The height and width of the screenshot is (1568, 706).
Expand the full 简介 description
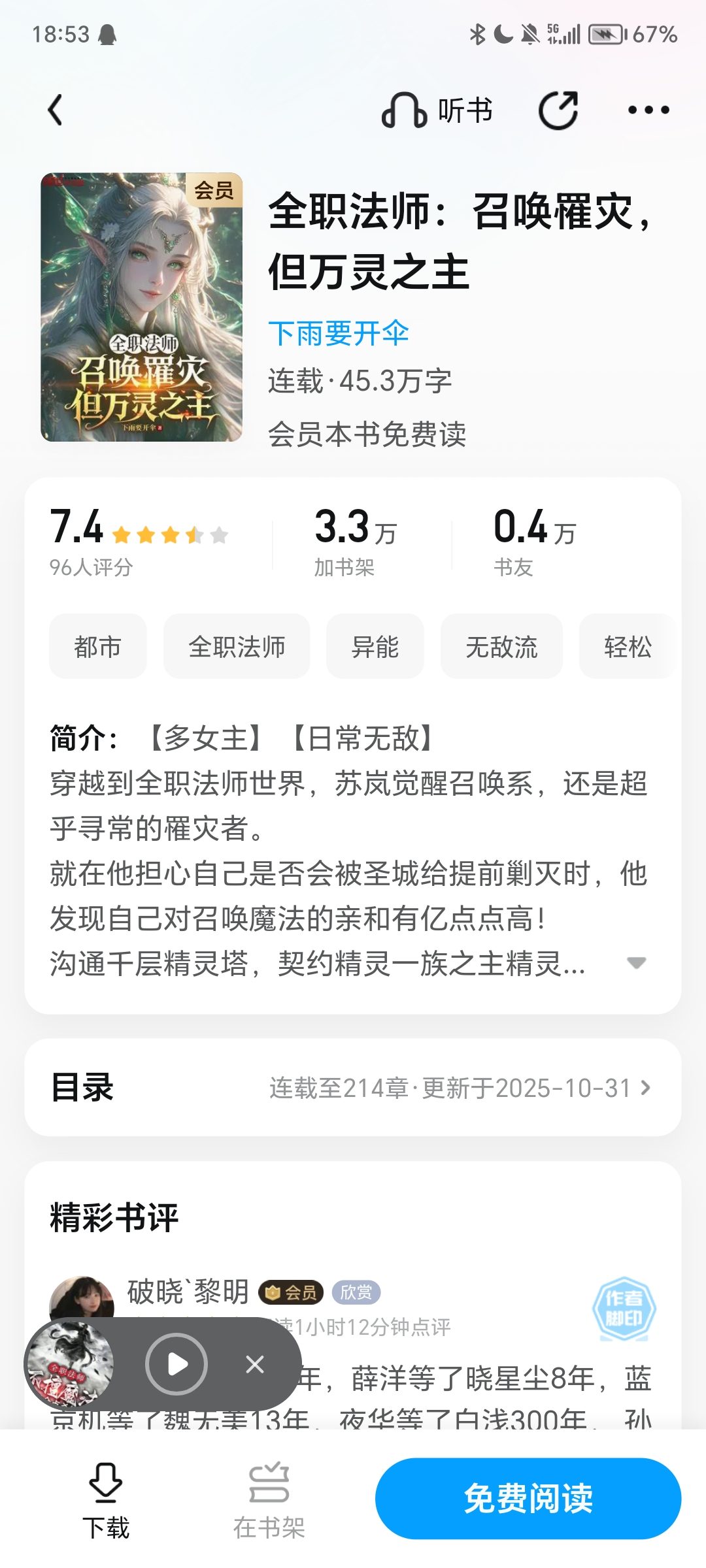tap(636, 962)
